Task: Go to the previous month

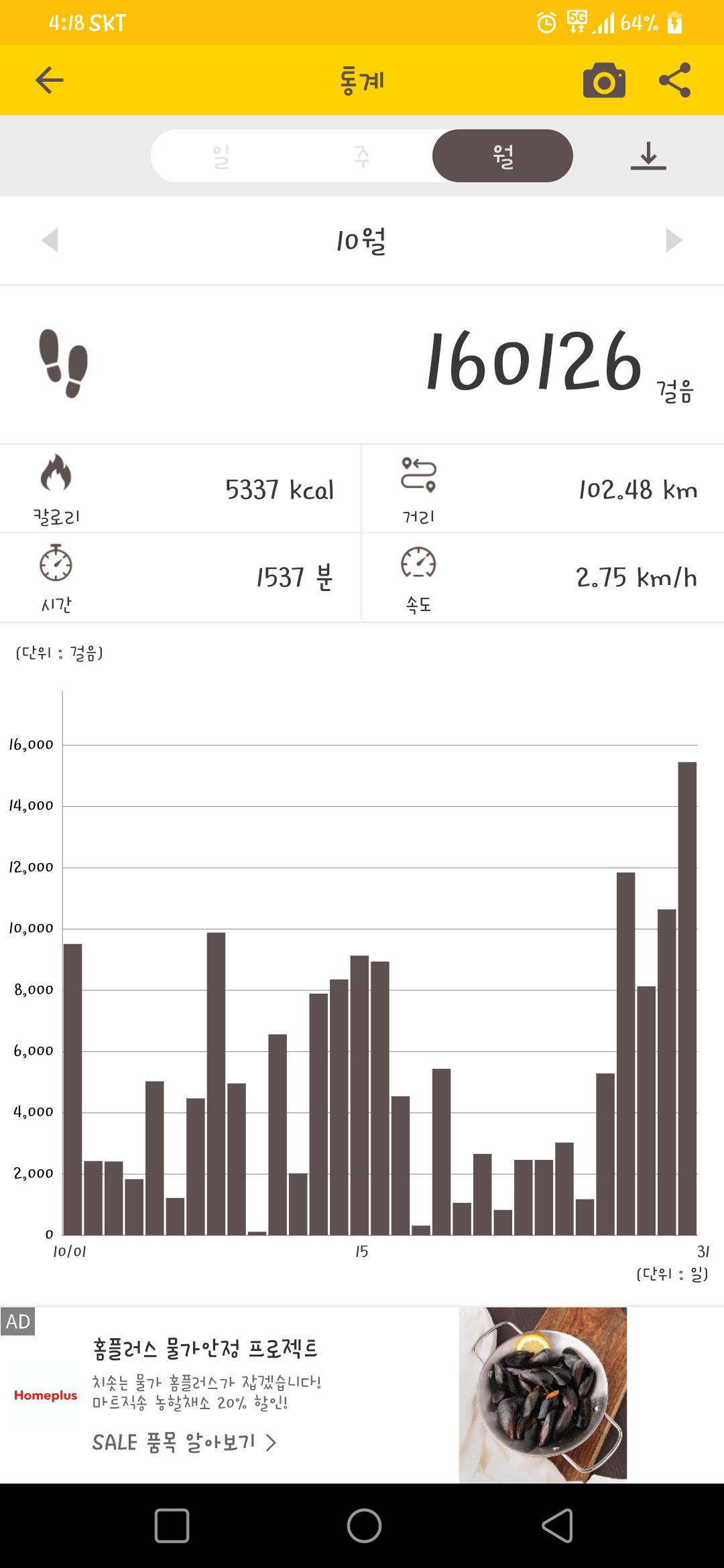Action: coord(50,240)
